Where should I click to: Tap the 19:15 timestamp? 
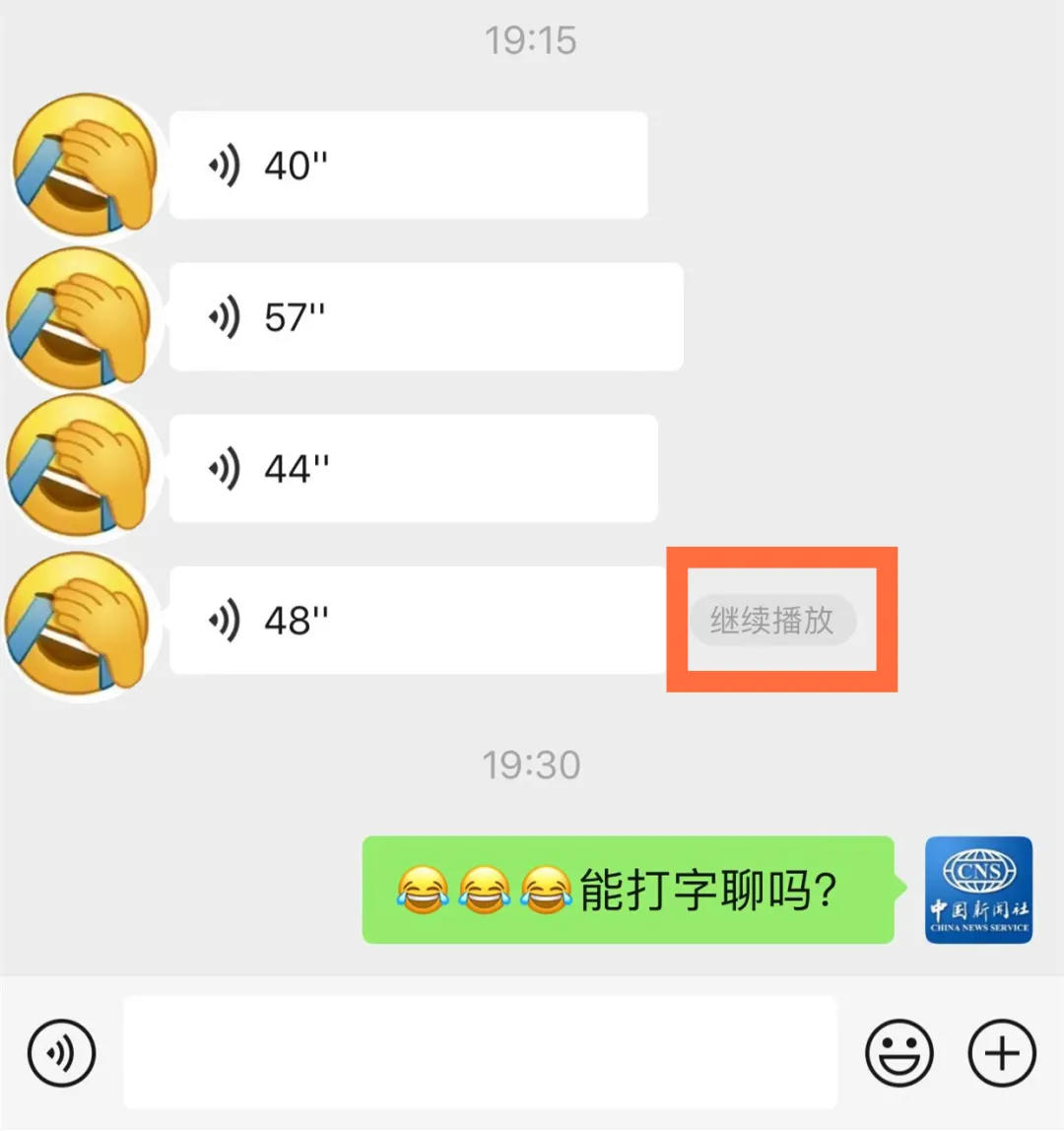click(532, 40)
